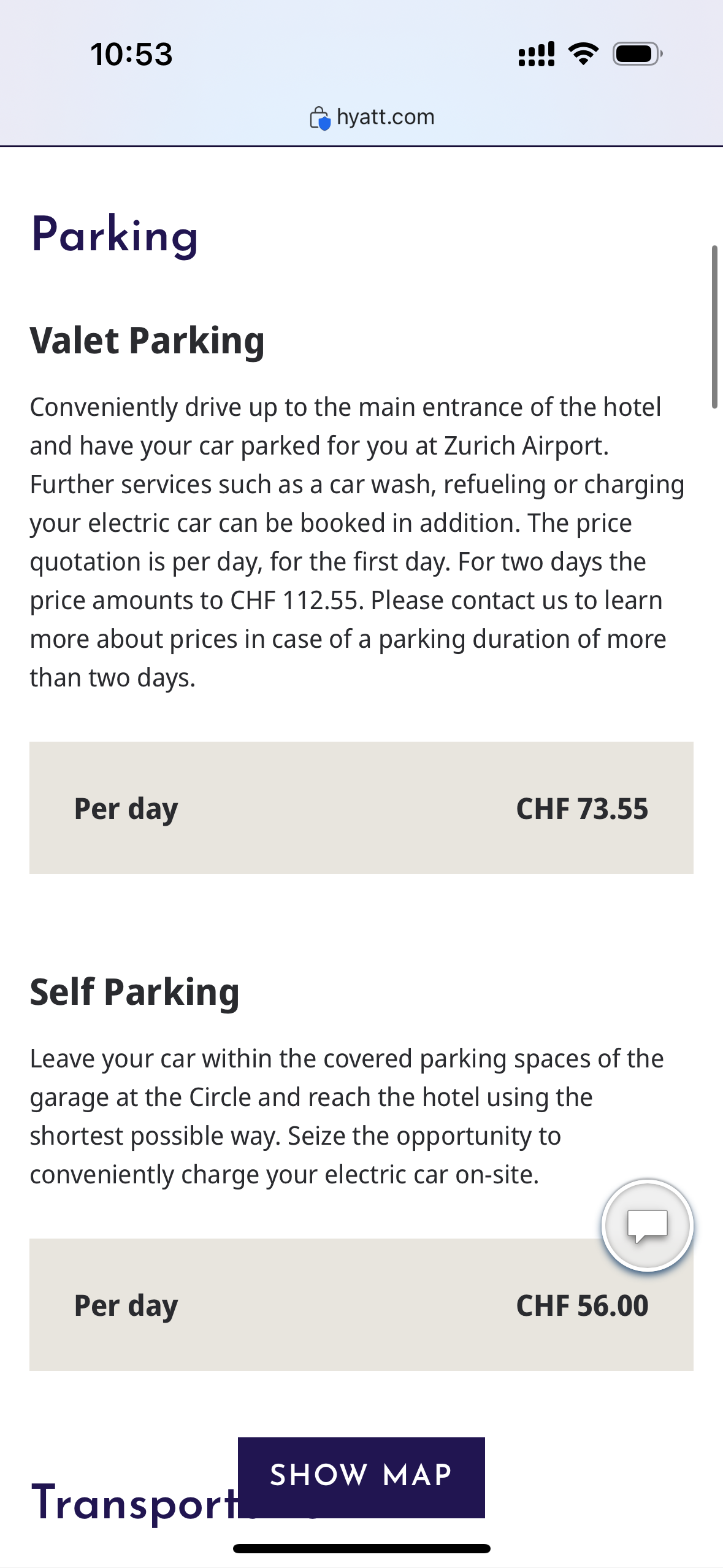Select the Parking page heading

115,236
